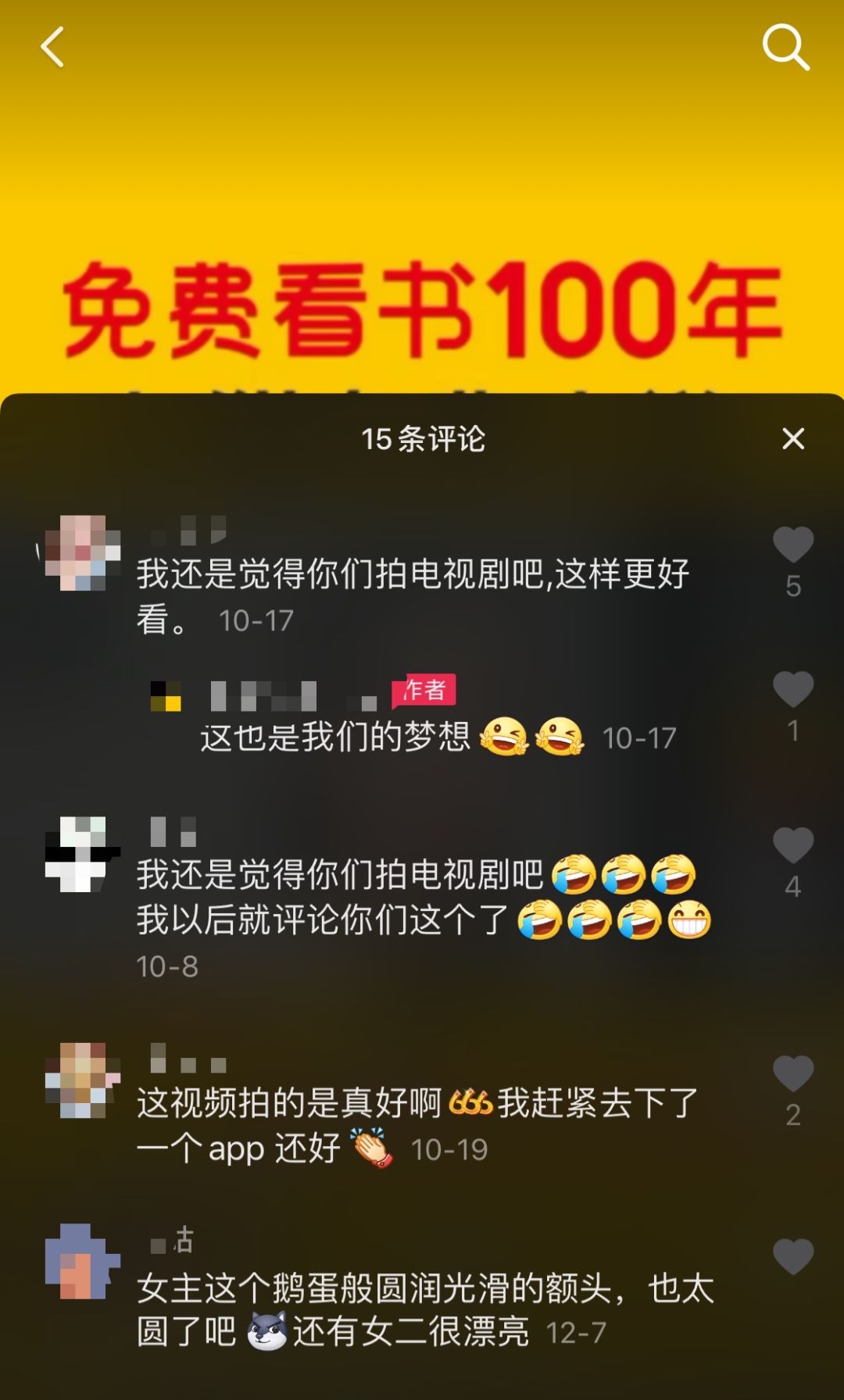Close the 15条评论 comments panel

point(793,439)
